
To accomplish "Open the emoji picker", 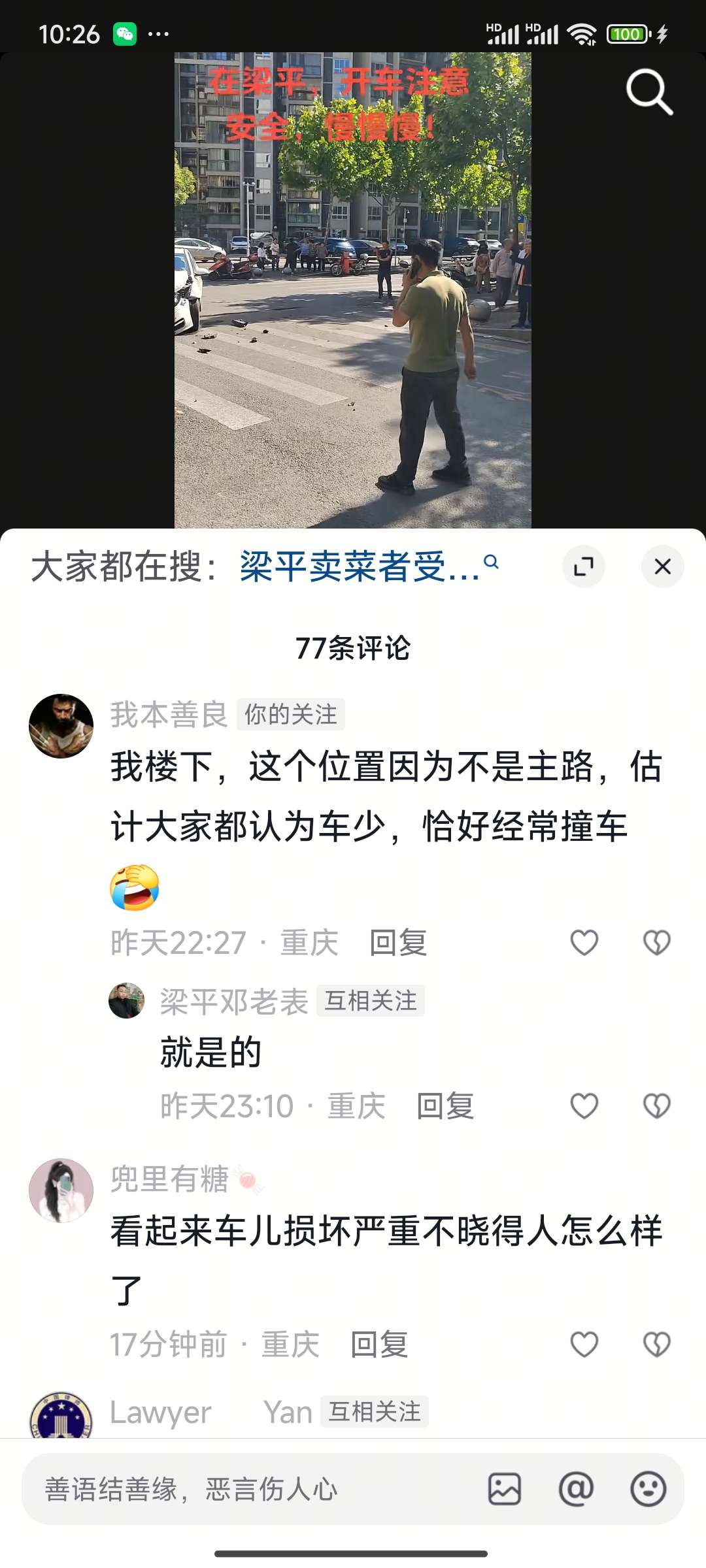I will click(648, 1489).
